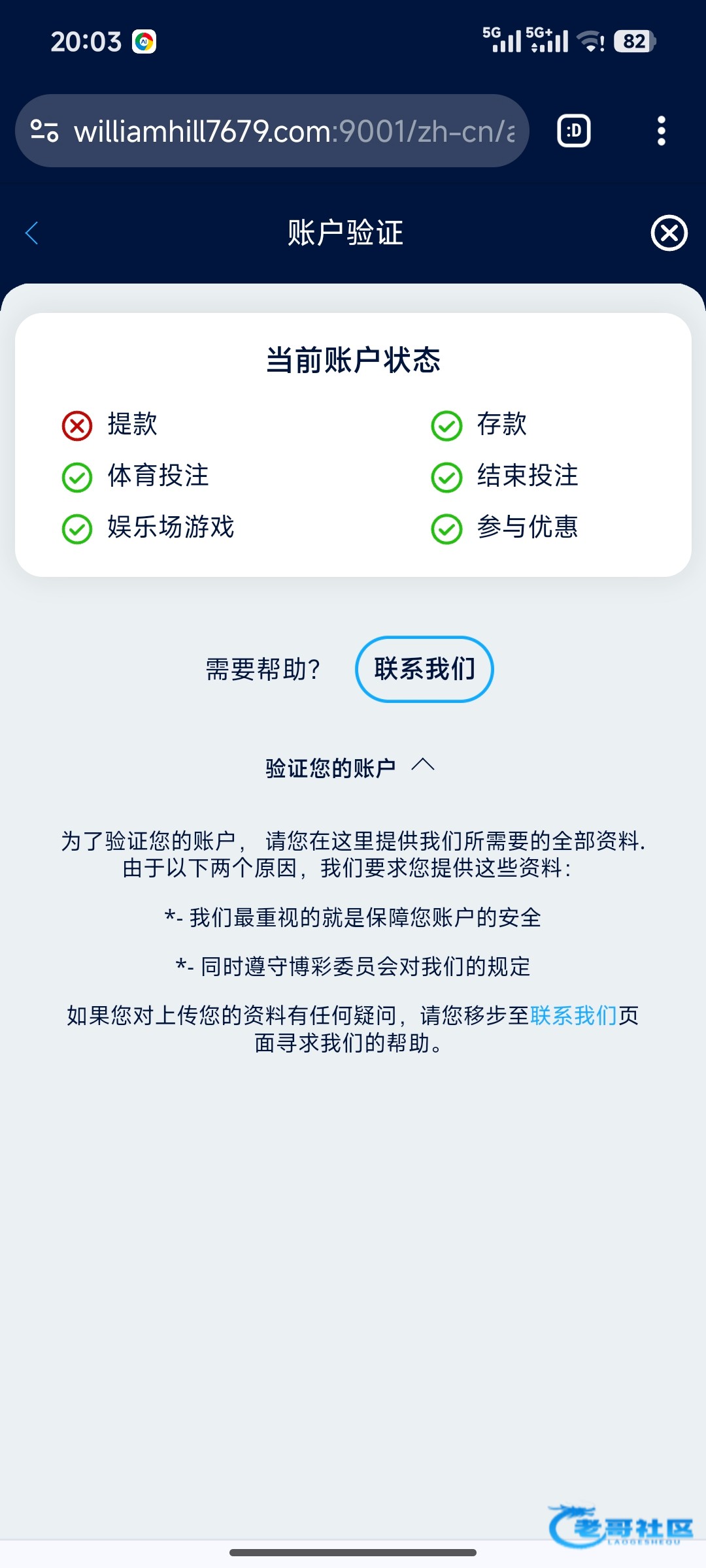Close the 账户验证 page
706x1568 pixels.
(669, 233)
